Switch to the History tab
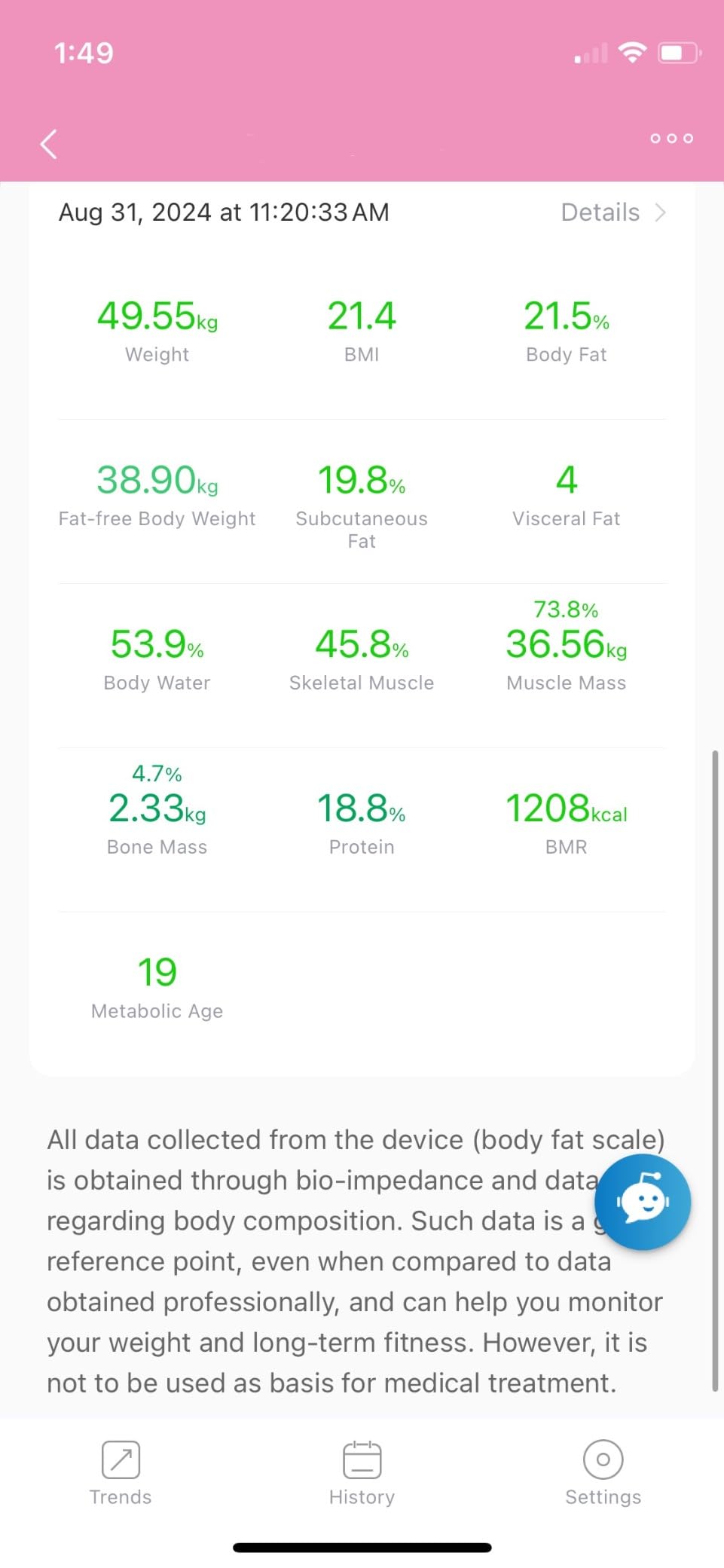This screenshot has width=724, height=1568. (362, 1474)
